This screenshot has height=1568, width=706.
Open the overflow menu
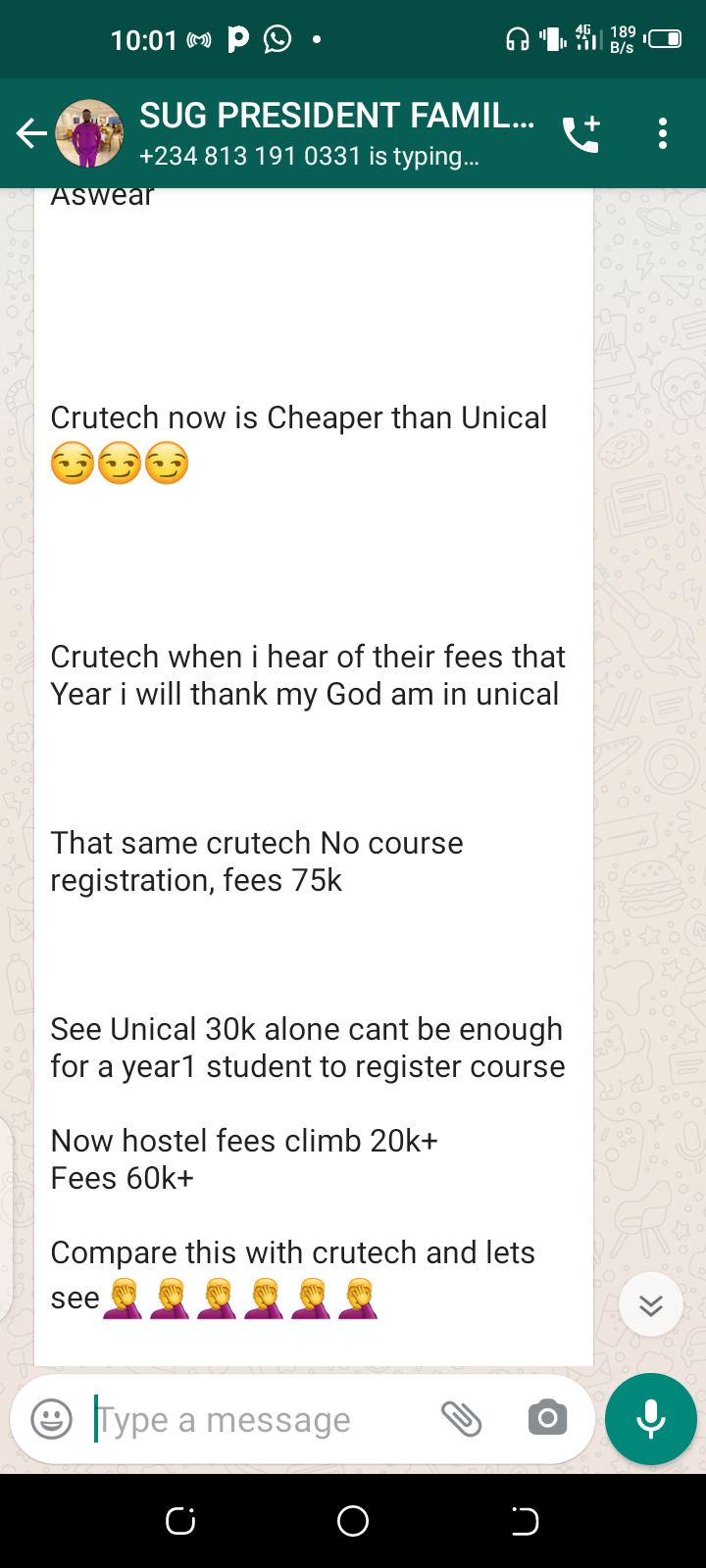[x=663, y=133]
